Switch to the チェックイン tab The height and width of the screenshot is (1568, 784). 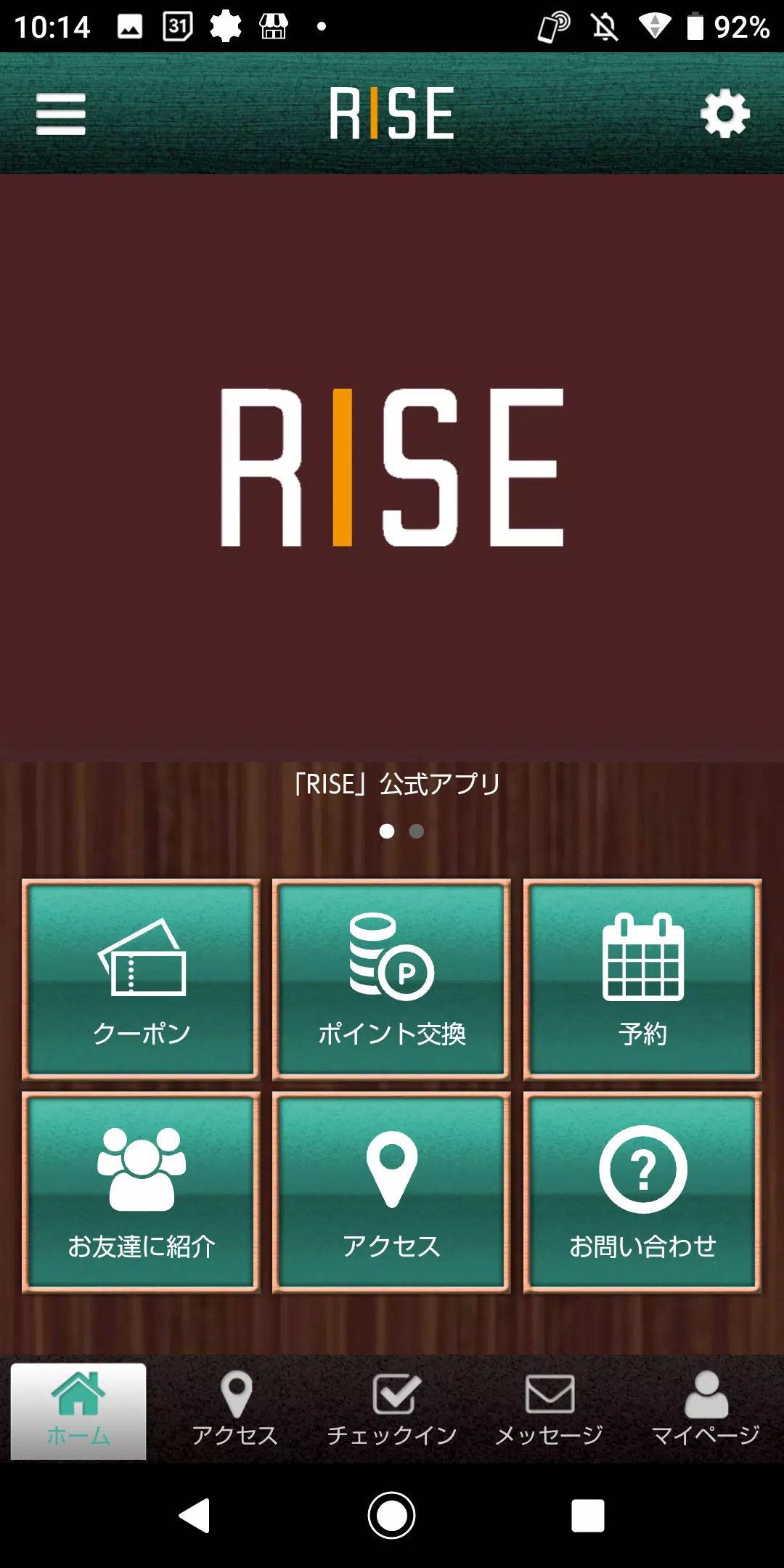click(x=392, y=1410)
